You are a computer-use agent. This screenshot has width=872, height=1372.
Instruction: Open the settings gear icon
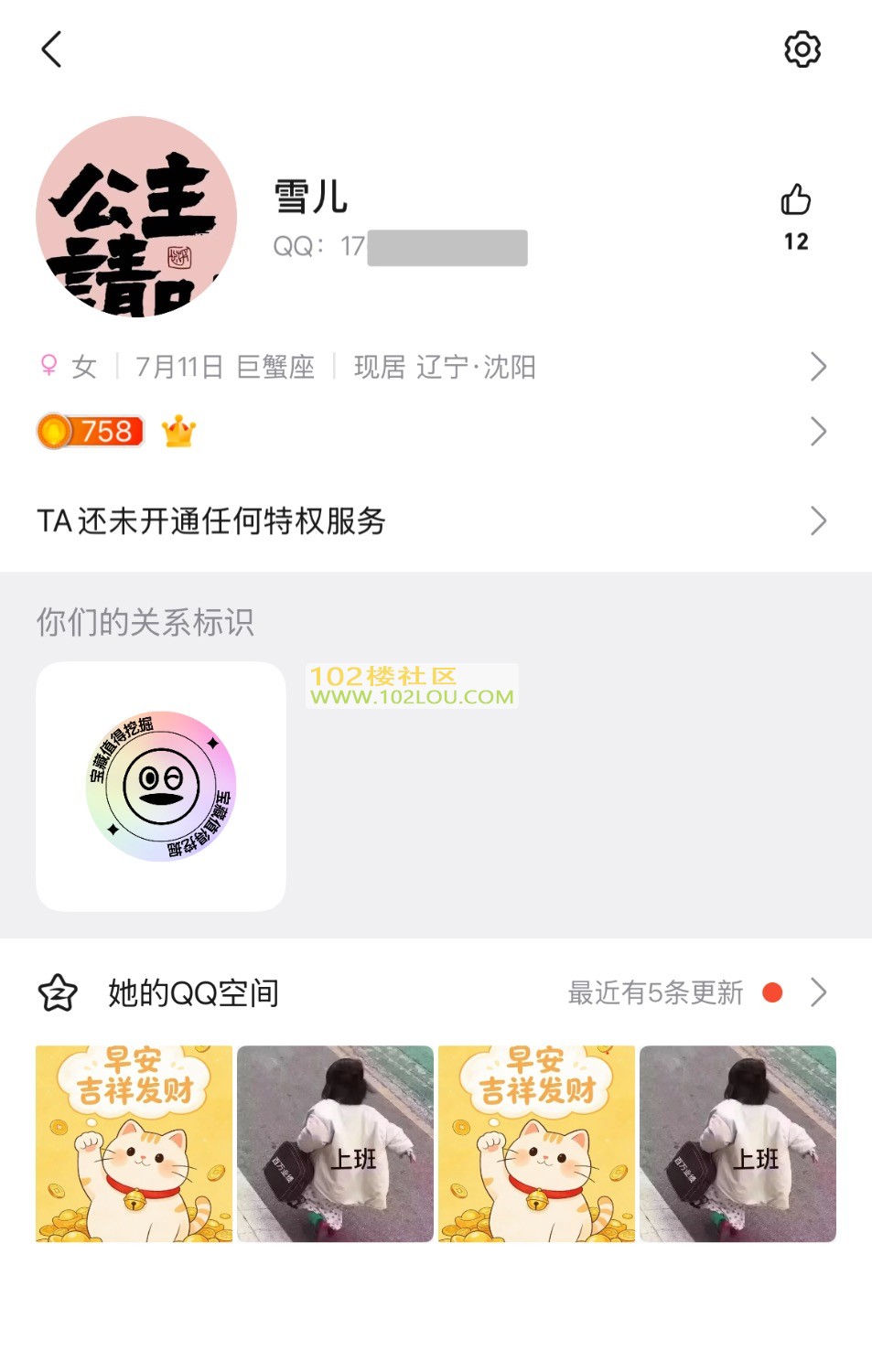(802, 49)
